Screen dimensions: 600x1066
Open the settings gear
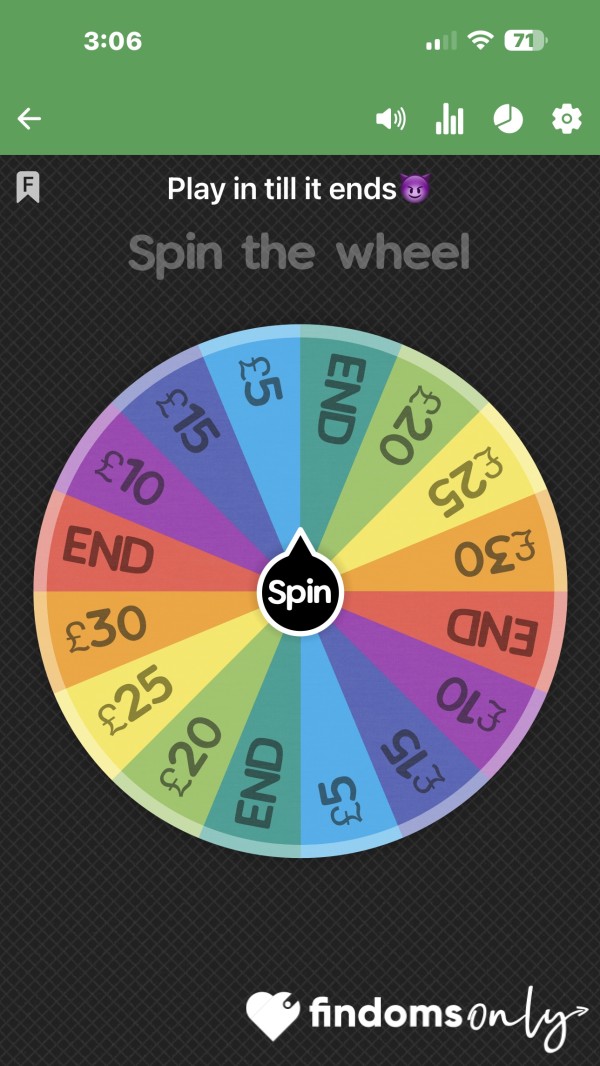click(567, 120)
